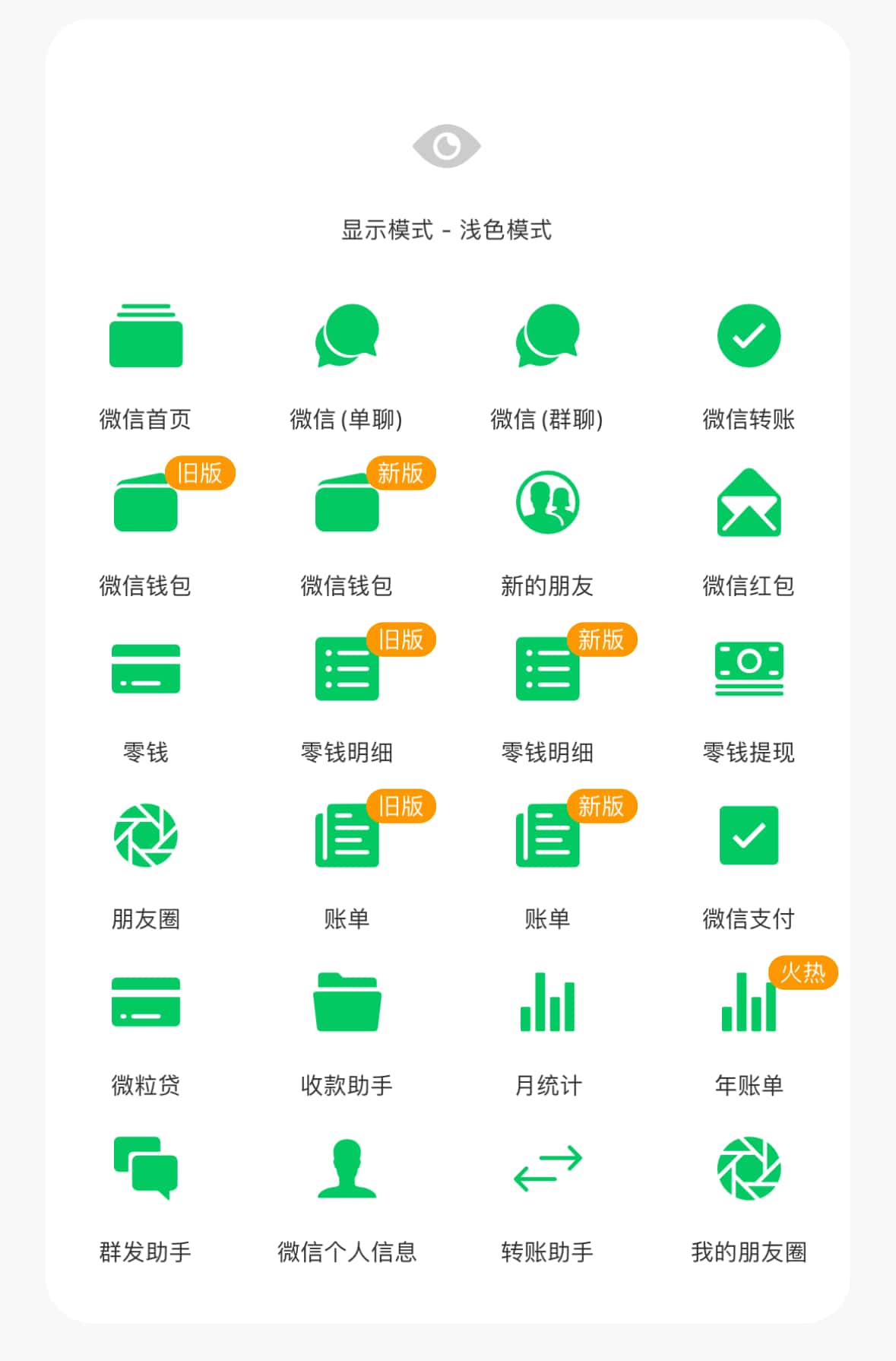896x1361 pixels.
Task: Open 零钱明细 marked 新版
Action: click(x=547, y=669)
